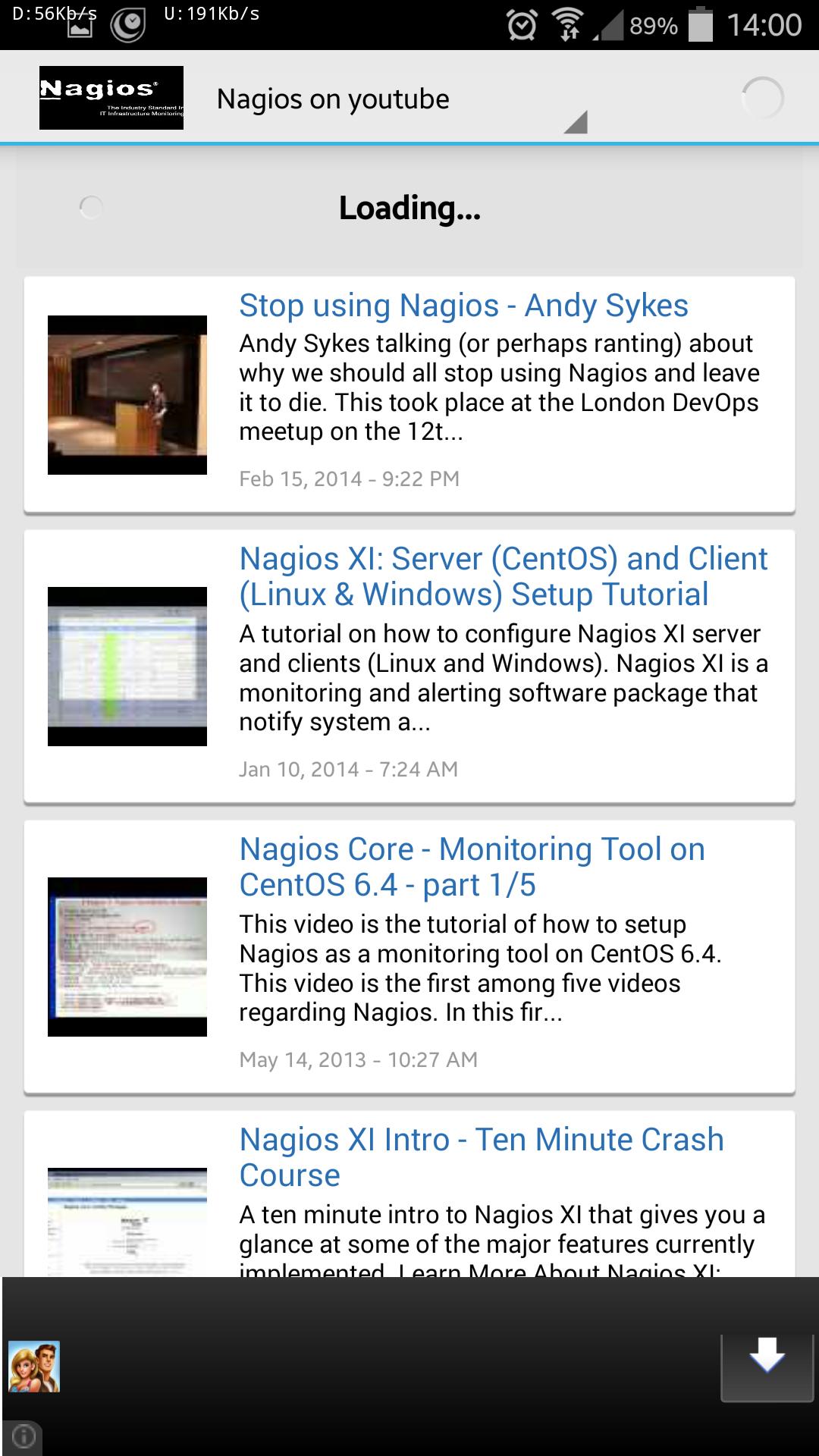Tap the Nagios Core CentOS video thumbnail
This screenshot has height=1456, width=819.
[127, 954]
